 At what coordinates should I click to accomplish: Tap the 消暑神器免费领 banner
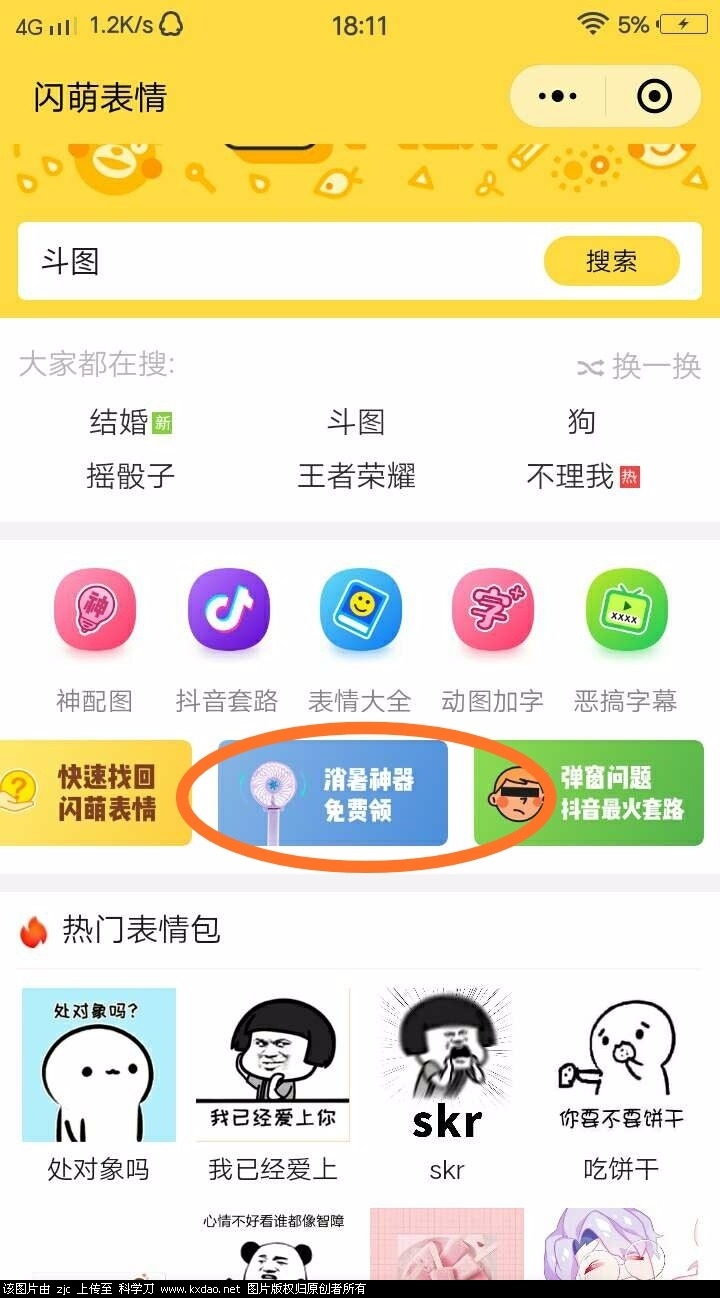333,793
